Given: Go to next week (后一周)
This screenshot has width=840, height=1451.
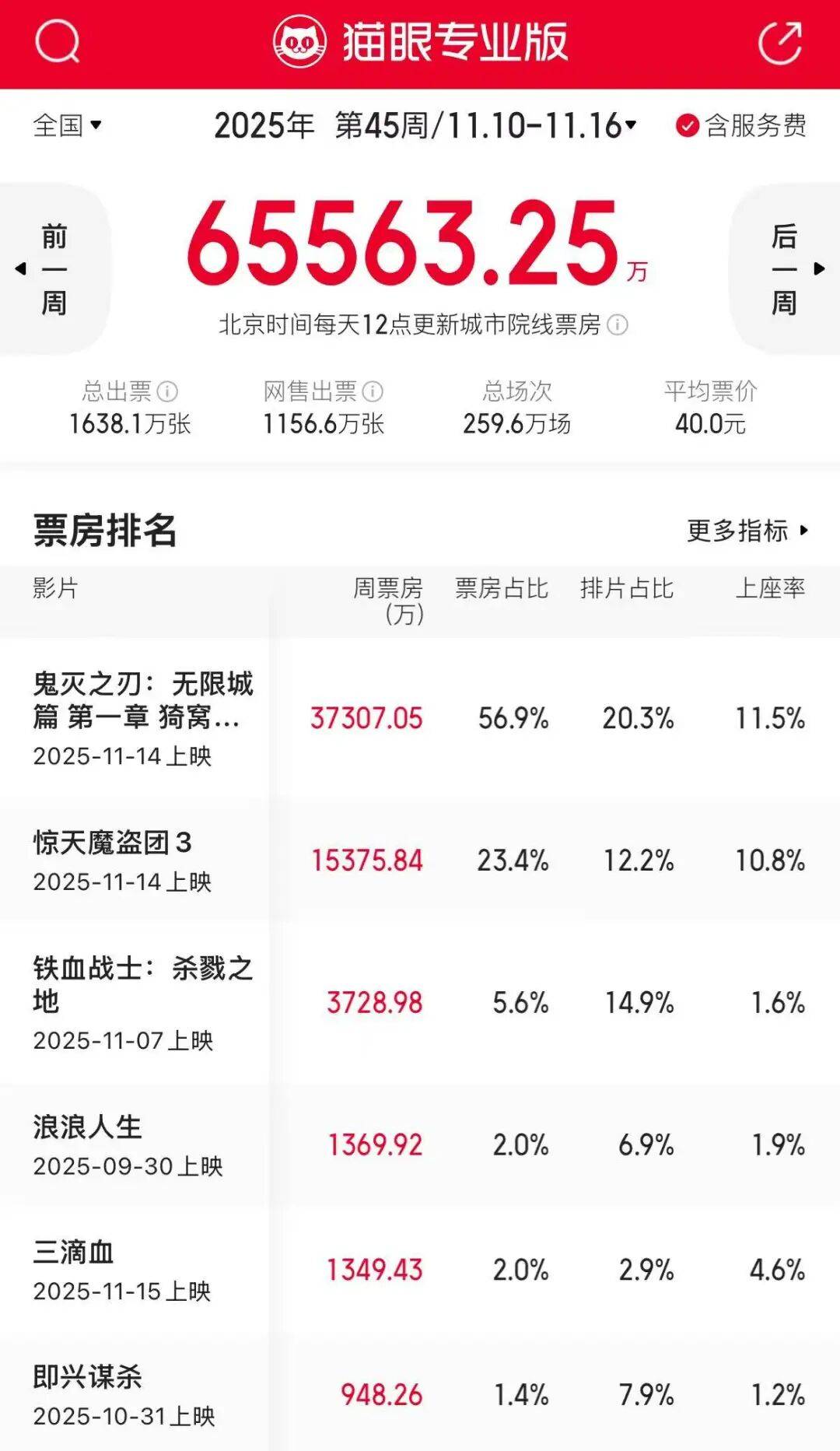Looking at the screenshot, I should coord(787,269).
